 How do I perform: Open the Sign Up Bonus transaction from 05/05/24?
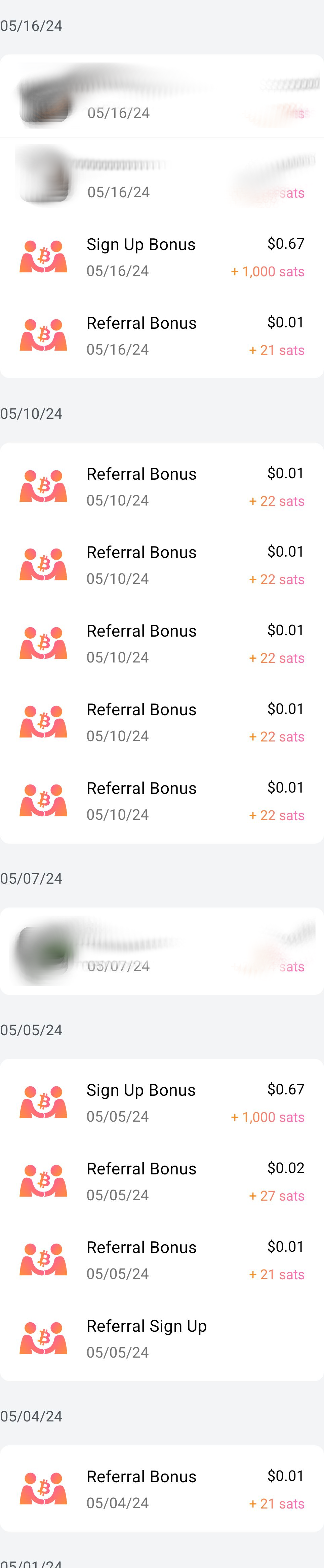click(162, 1102)
